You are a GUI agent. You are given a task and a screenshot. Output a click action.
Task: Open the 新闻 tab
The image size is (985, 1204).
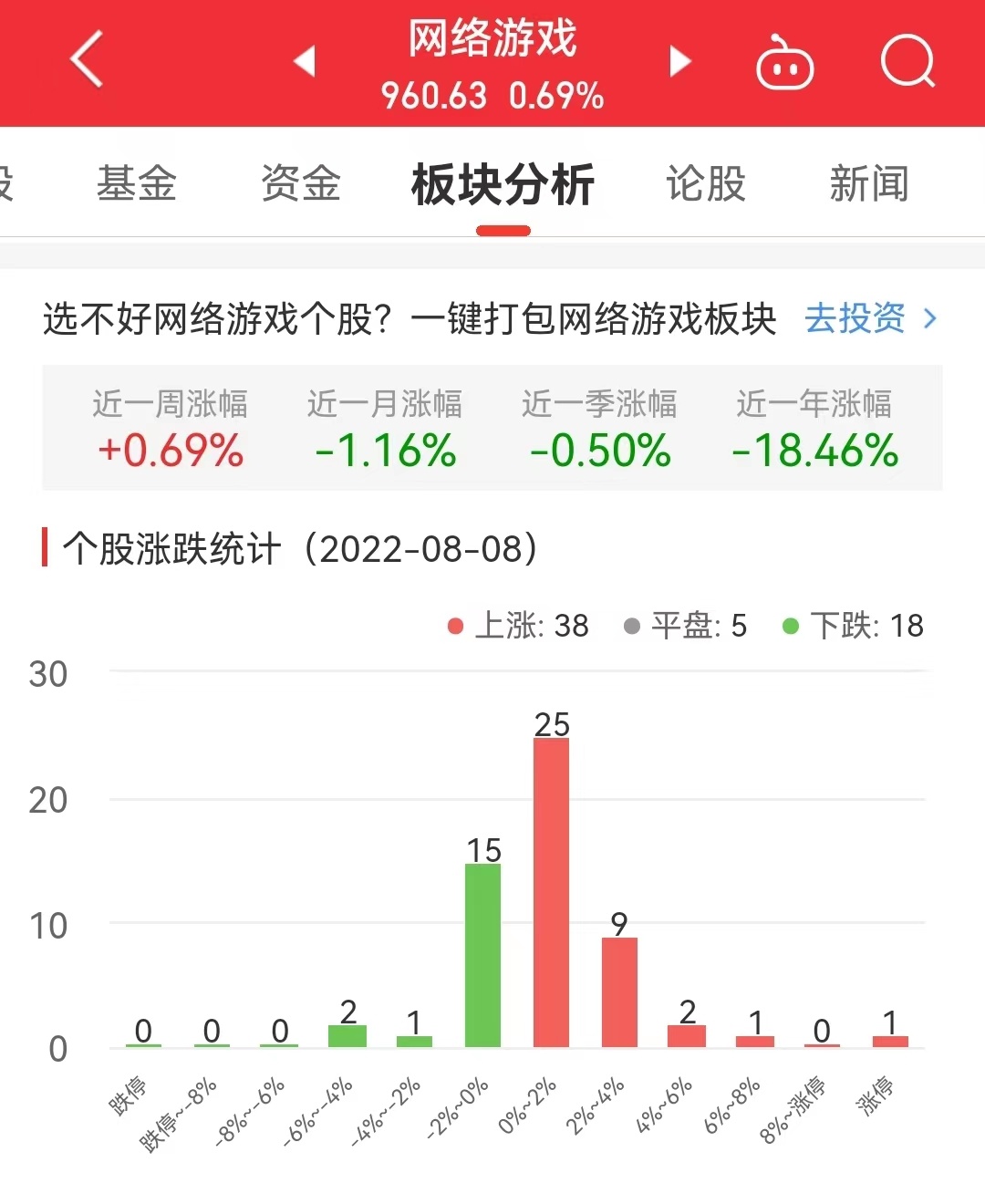click(868, 183)
